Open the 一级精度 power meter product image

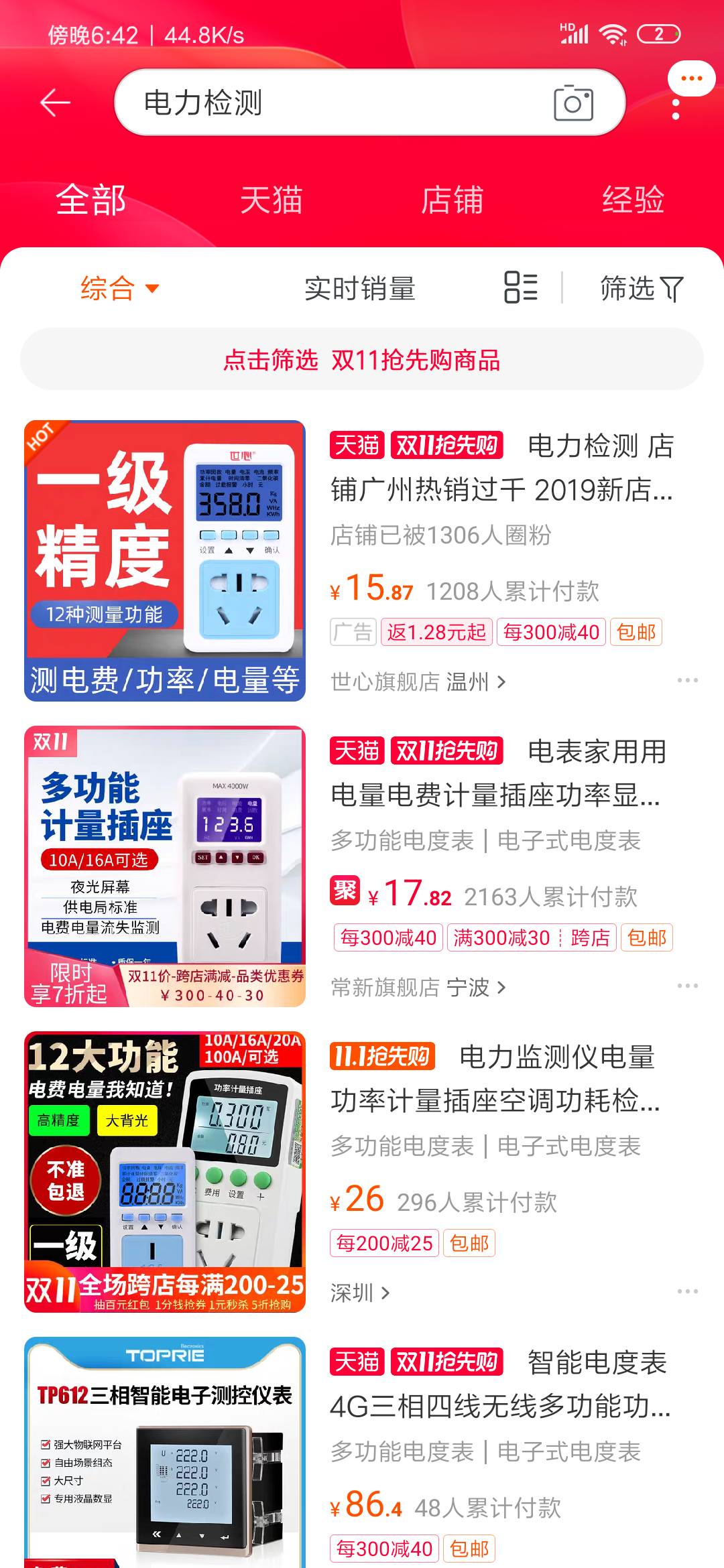click(x=165, y=561)
